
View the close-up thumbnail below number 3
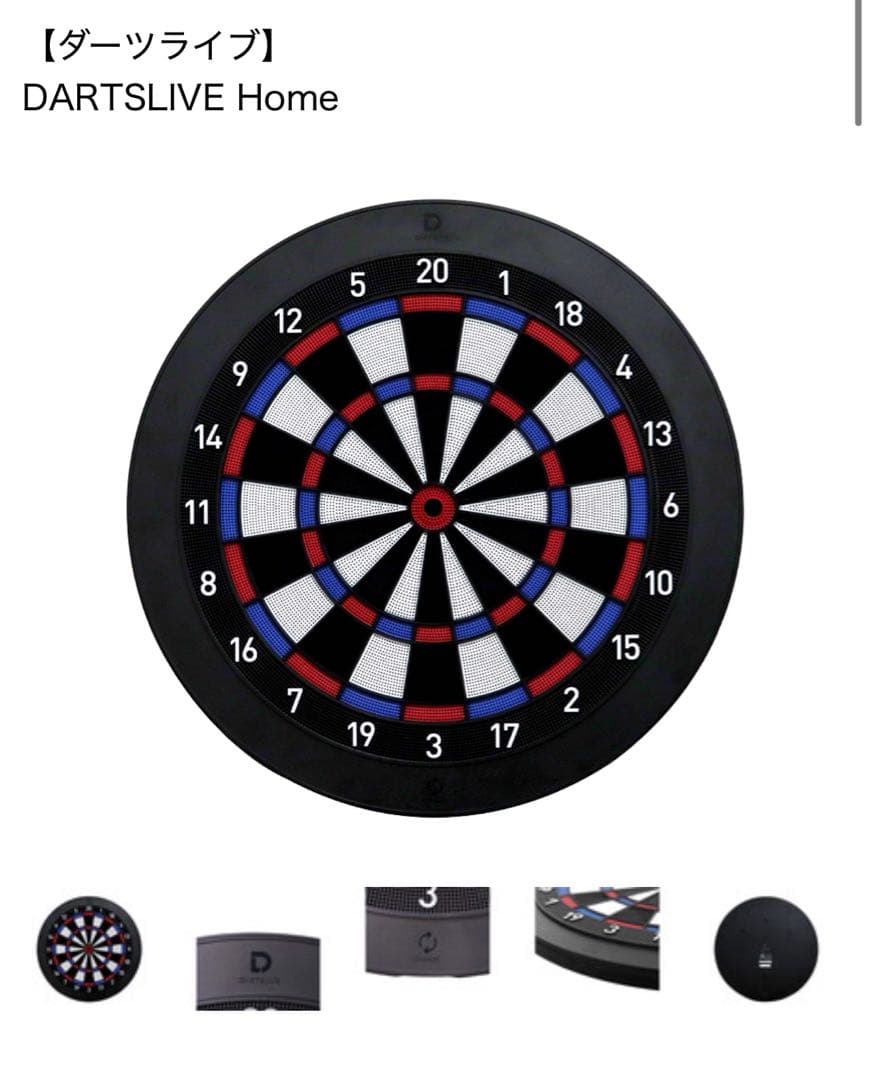click(x=427, y=933)
